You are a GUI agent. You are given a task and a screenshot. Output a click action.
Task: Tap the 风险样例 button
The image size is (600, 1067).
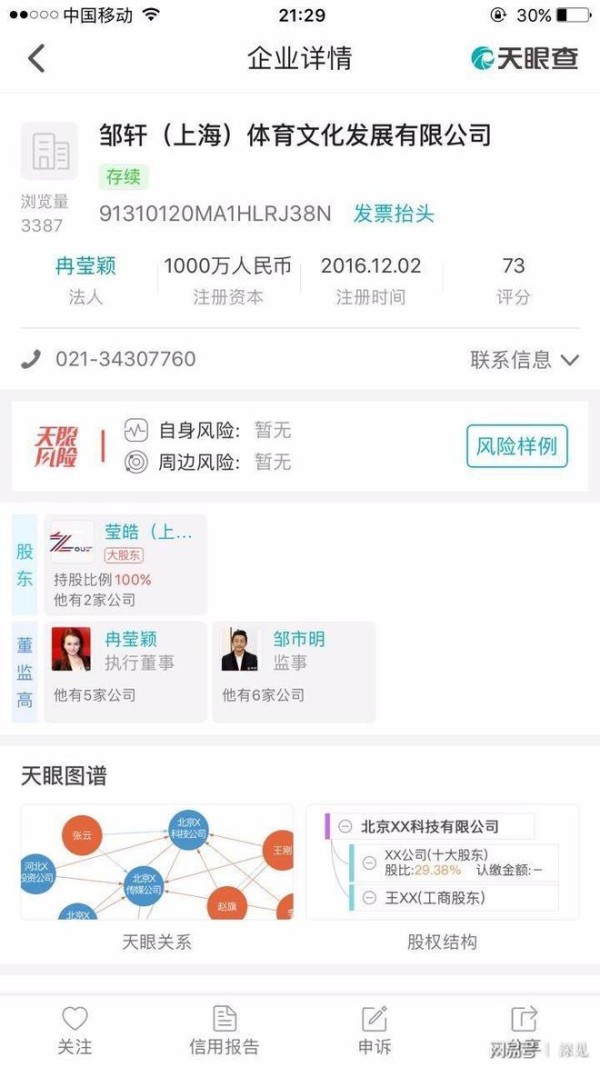(516, 446)
